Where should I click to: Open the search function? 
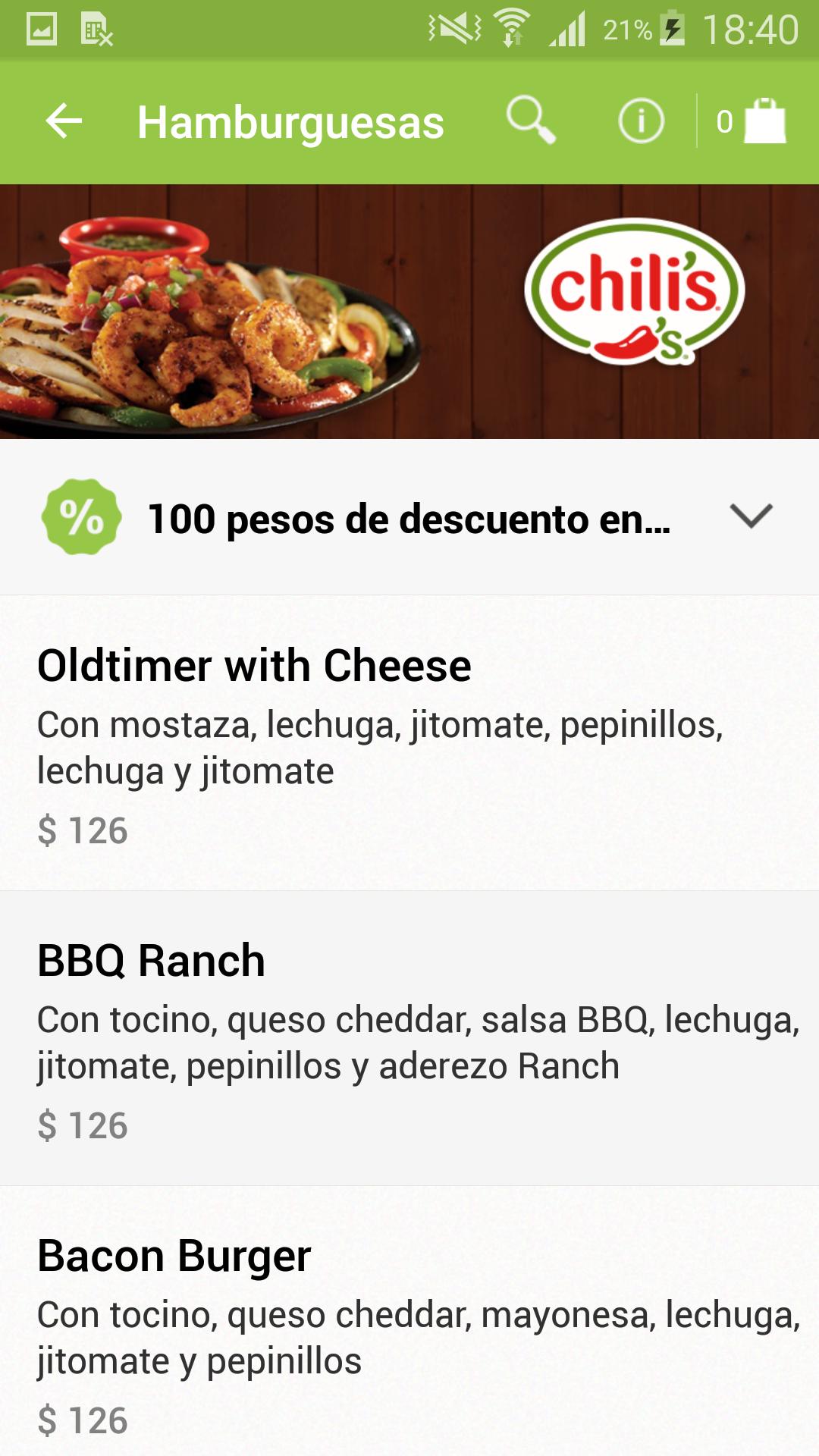pos(532,121)
